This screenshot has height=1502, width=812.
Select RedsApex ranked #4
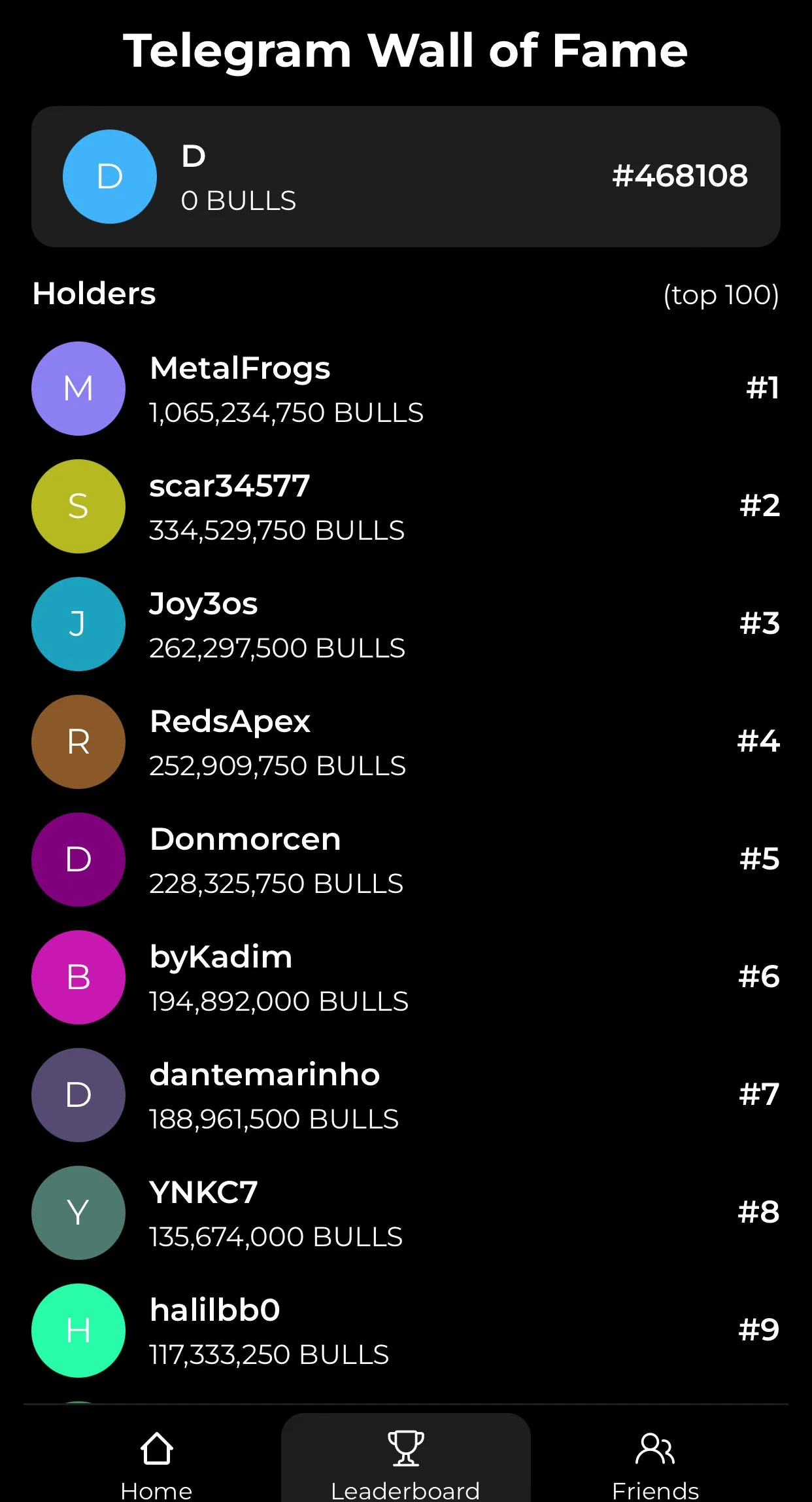click(x=405, y=742)
